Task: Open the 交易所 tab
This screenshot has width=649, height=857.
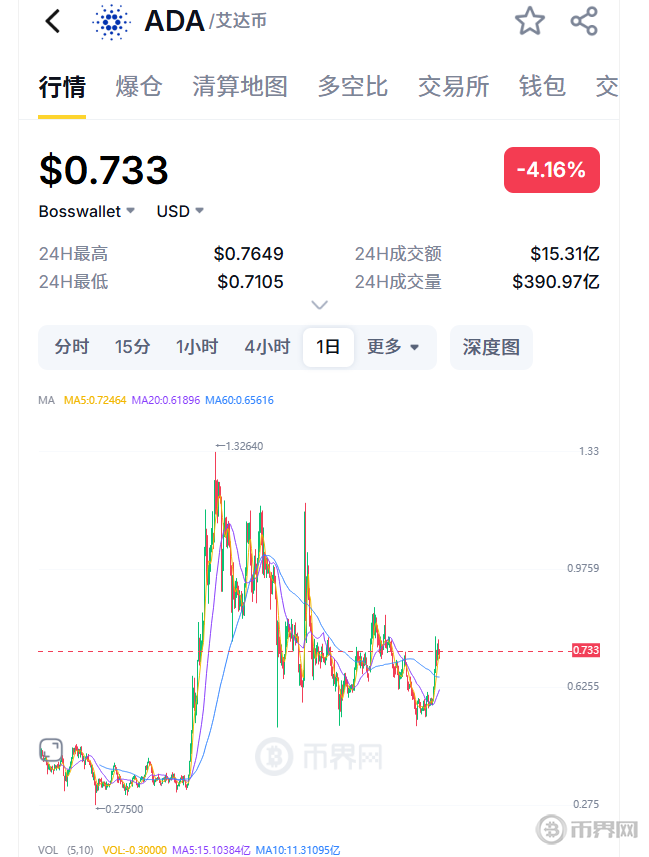Action: (x=453, y=87)
